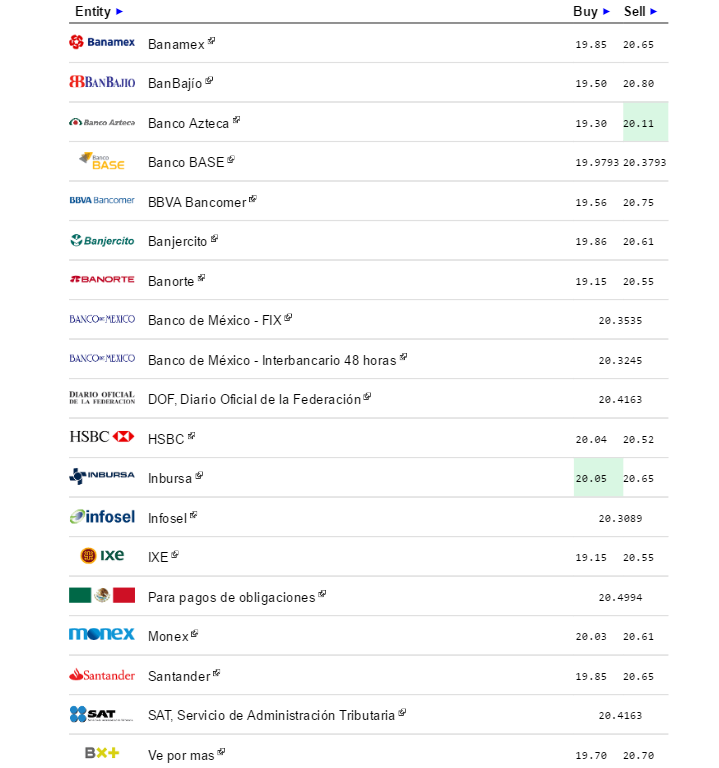Sort the table by Buy rate

coord(590,11)
